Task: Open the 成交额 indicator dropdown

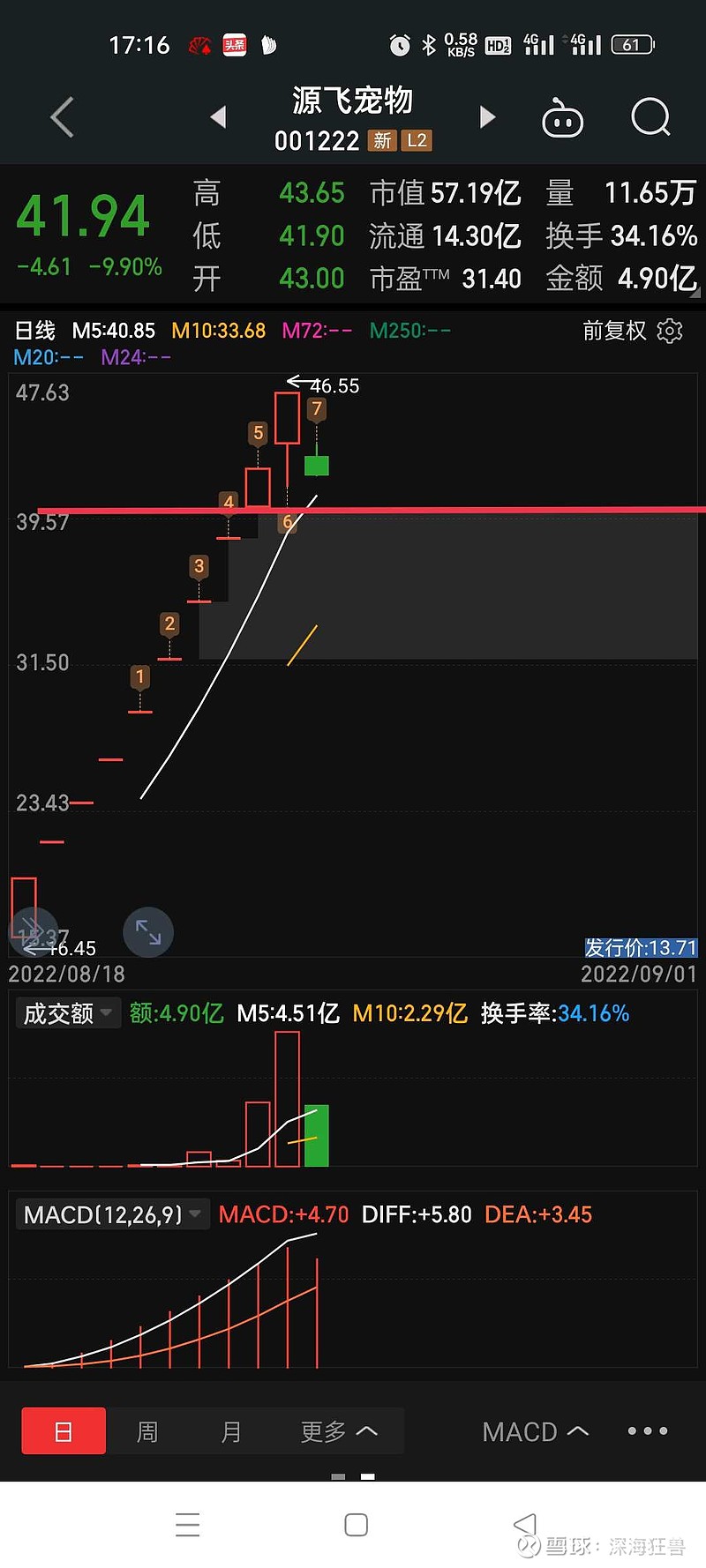Action: click(x=68, y=1013)
